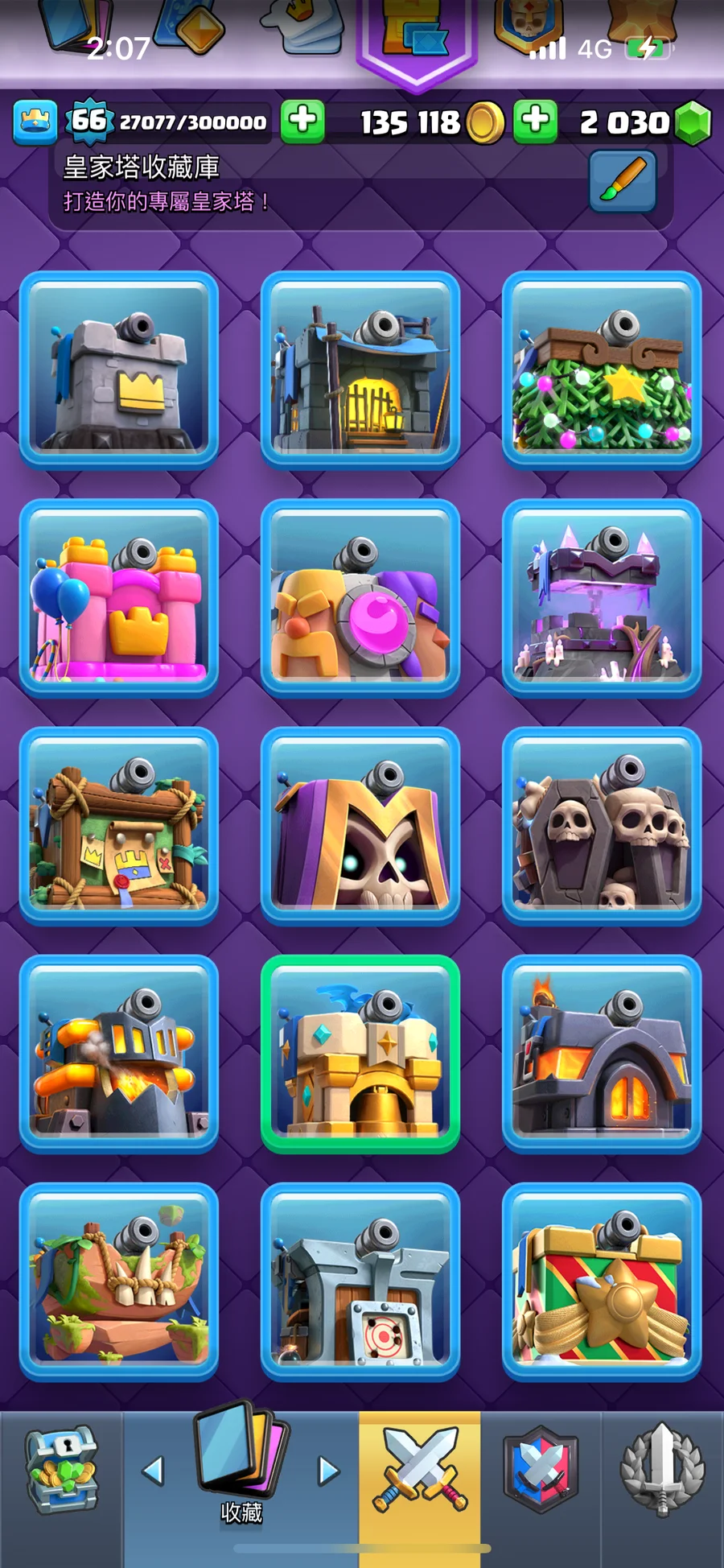Open the clan shield tab
This screenshot has width=724, height=1568.
click(541, 1470)
